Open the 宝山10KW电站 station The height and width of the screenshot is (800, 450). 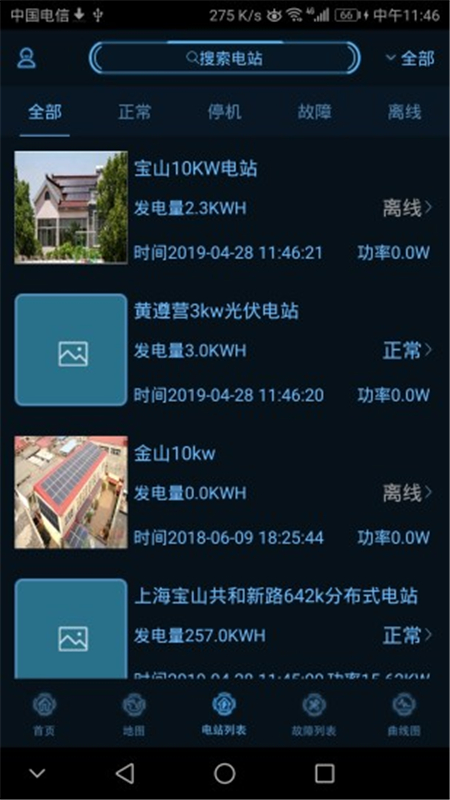pyautogui.click(x=224, y=208)
